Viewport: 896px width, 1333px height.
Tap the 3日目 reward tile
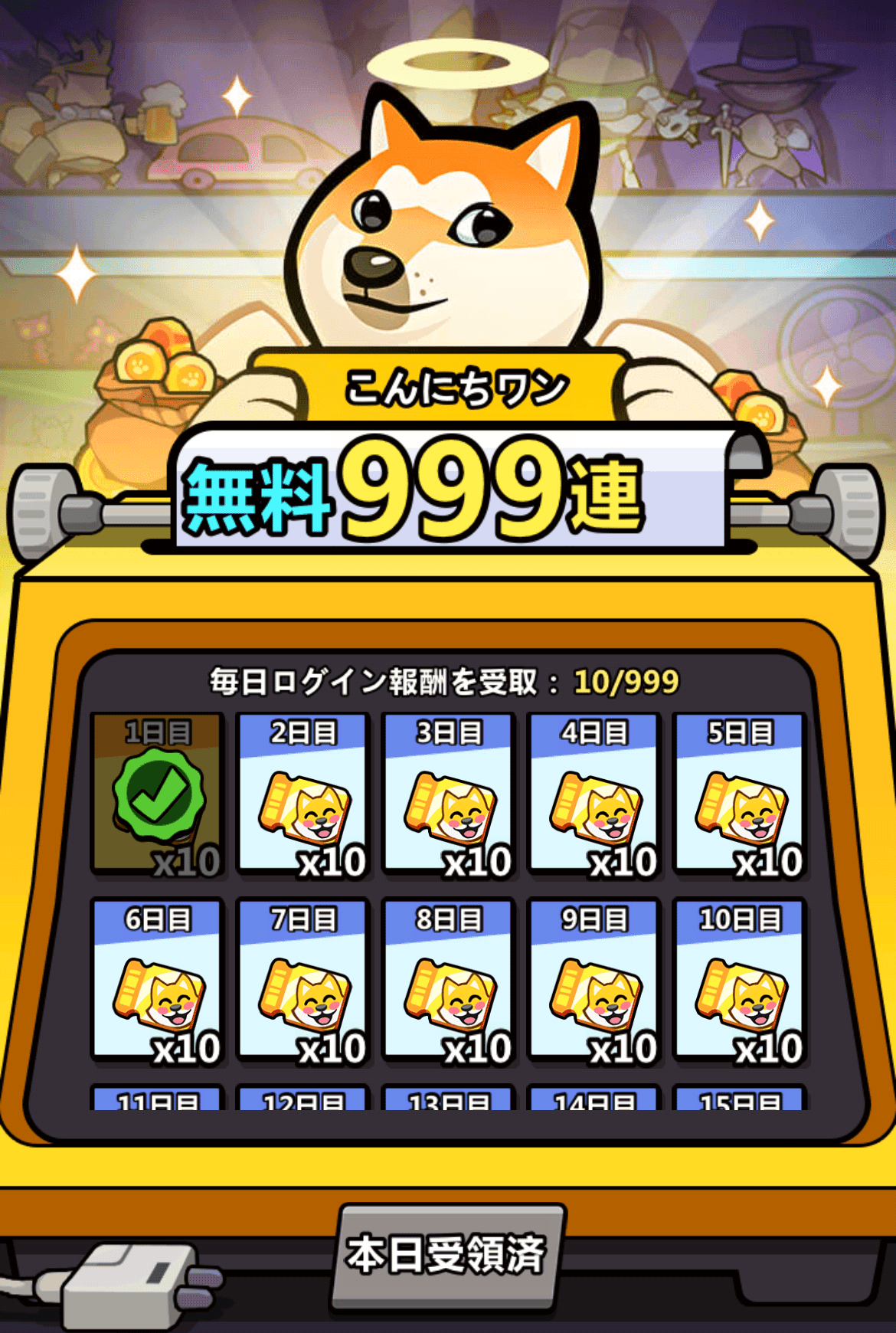coord(449,795)
